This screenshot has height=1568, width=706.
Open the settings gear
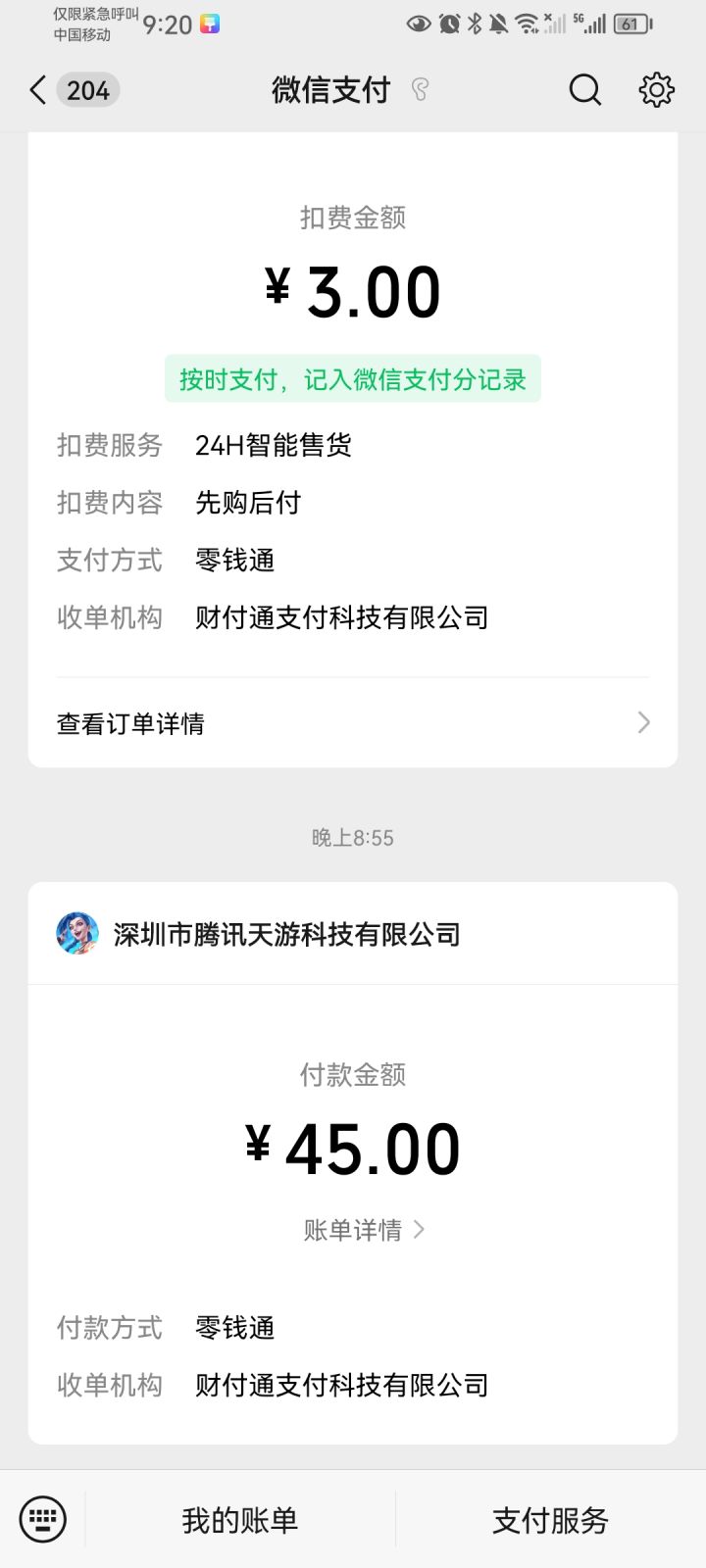click(657, 90)
